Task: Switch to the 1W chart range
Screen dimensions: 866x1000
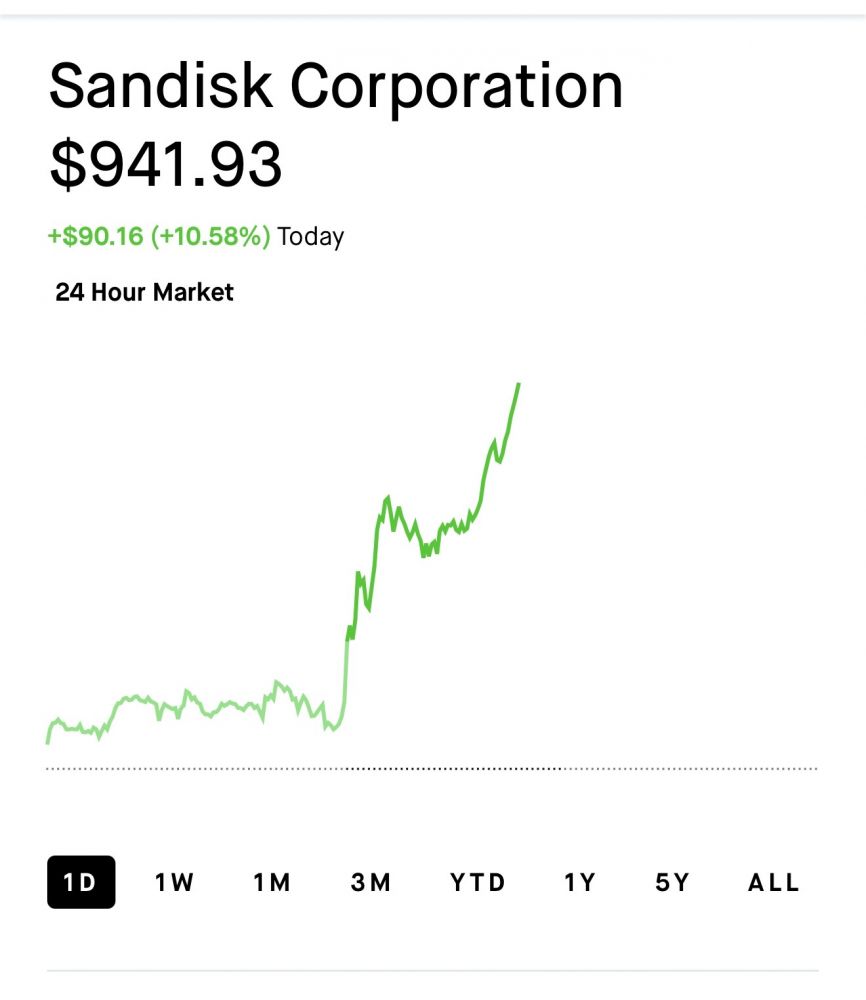Action: tap(174, 882)
